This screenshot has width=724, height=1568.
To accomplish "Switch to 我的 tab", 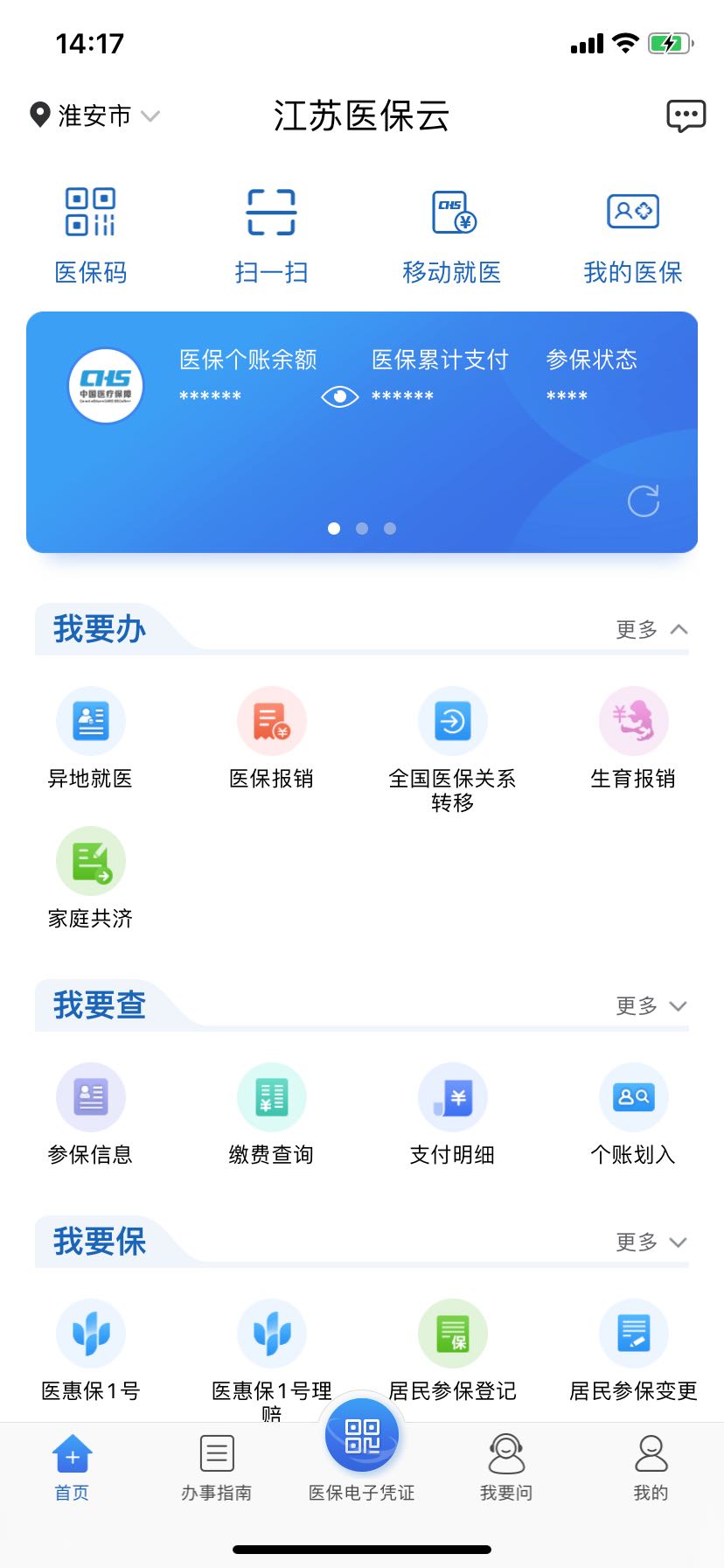I will coord(651,1467).
